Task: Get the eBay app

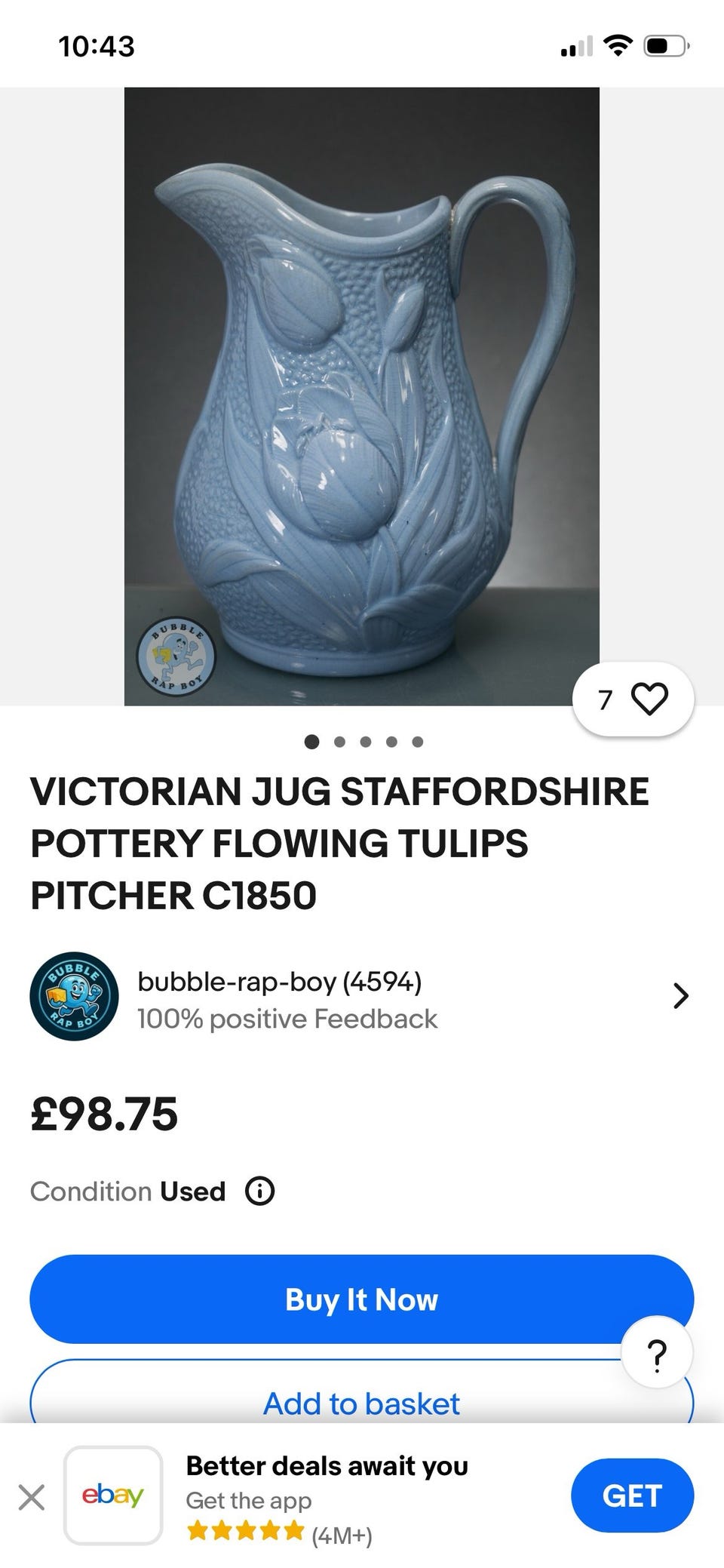Action: coord(631,1496)
